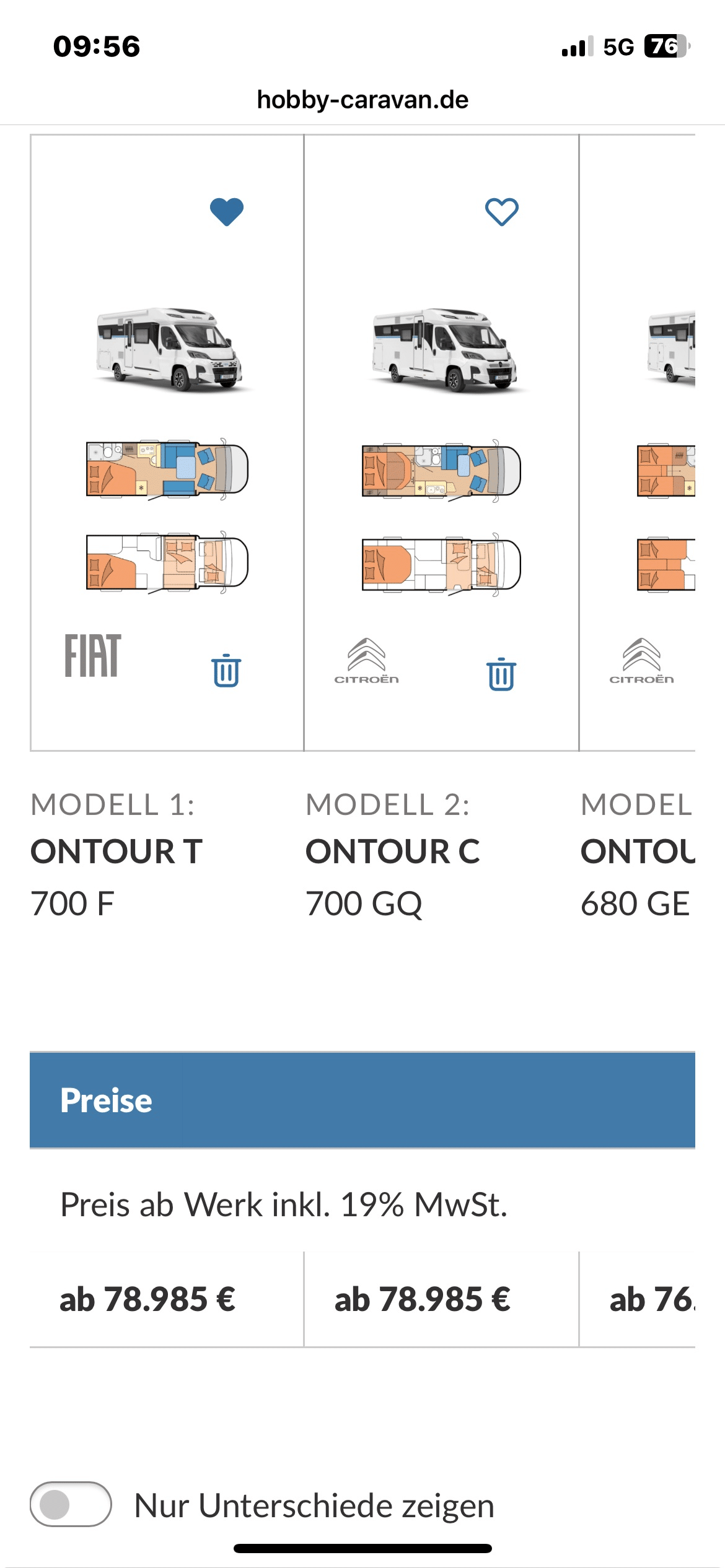Remove ONTOUR T 700 F from comparison

point(226,670)
